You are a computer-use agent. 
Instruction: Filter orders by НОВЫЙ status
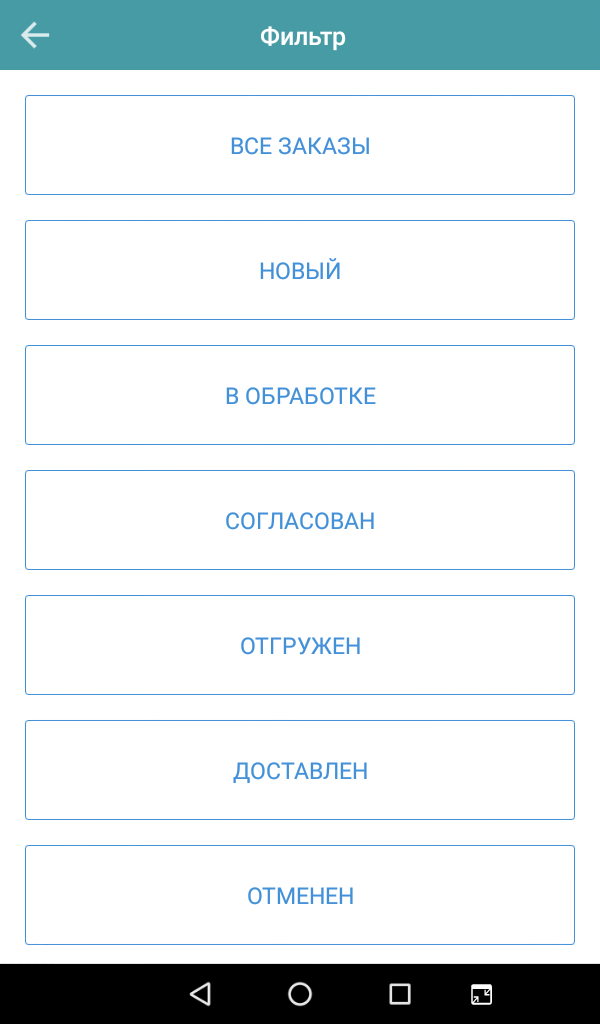(x=300, y=270)
